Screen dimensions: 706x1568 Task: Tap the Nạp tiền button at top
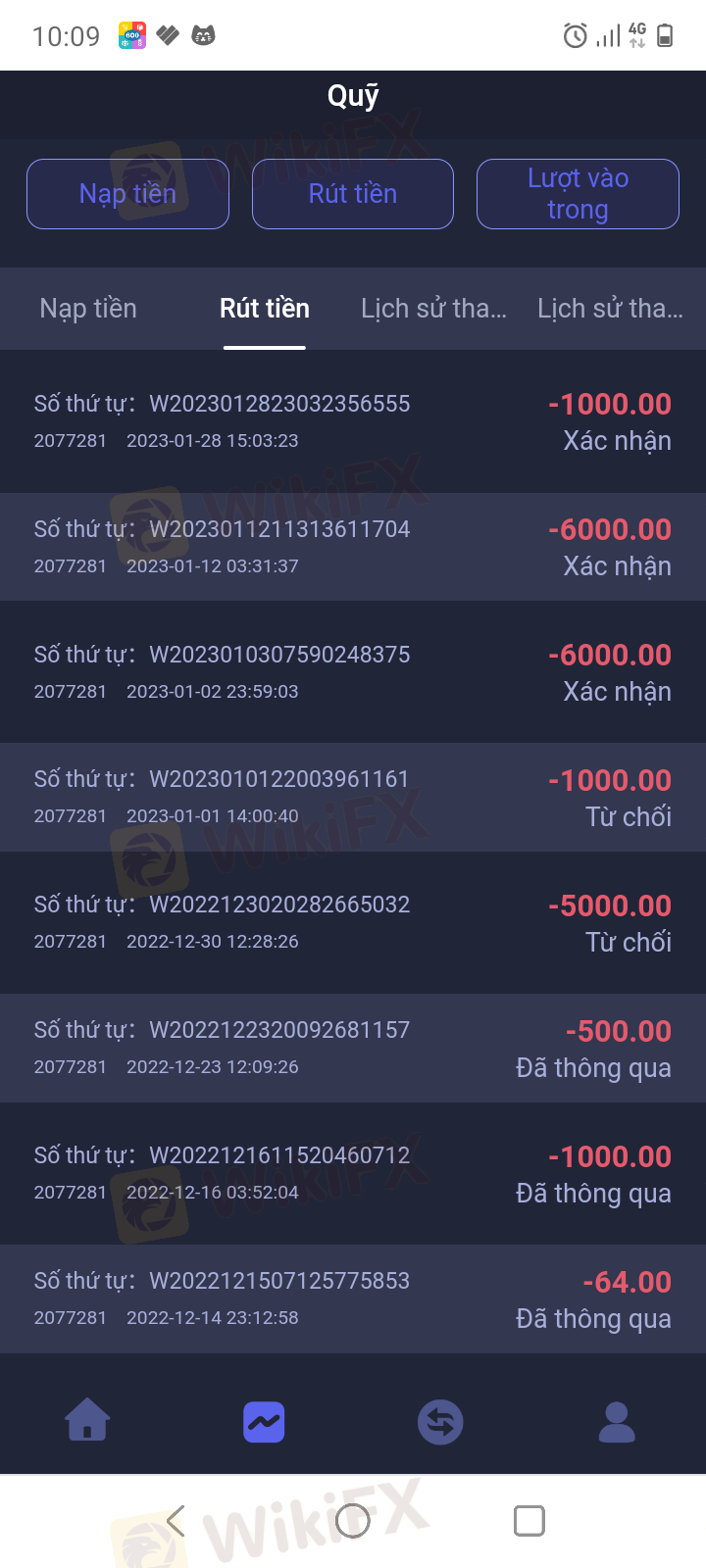(127, 194)
